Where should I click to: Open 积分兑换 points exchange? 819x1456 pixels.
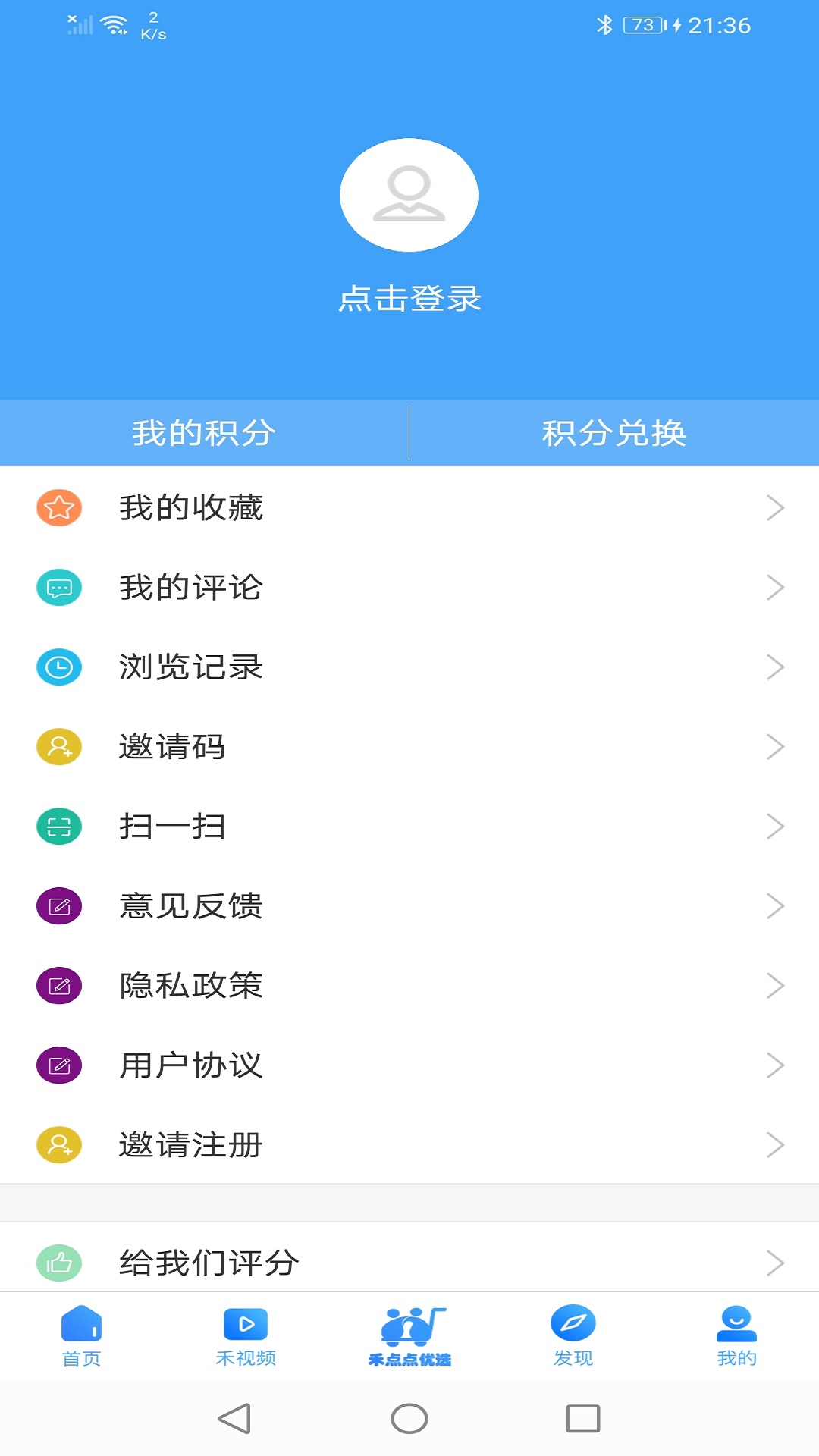613,433
